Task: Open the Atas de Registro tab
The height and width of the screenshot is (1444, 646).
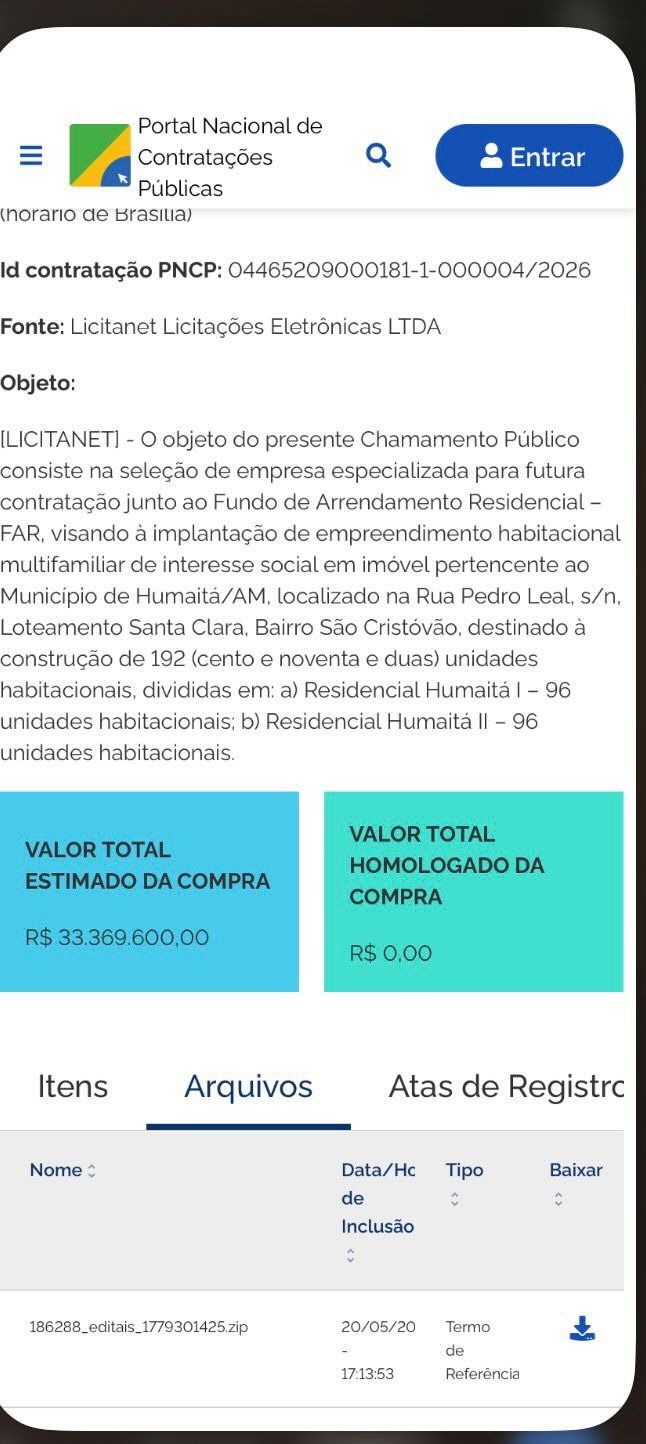Action: tap(505, 1087)
